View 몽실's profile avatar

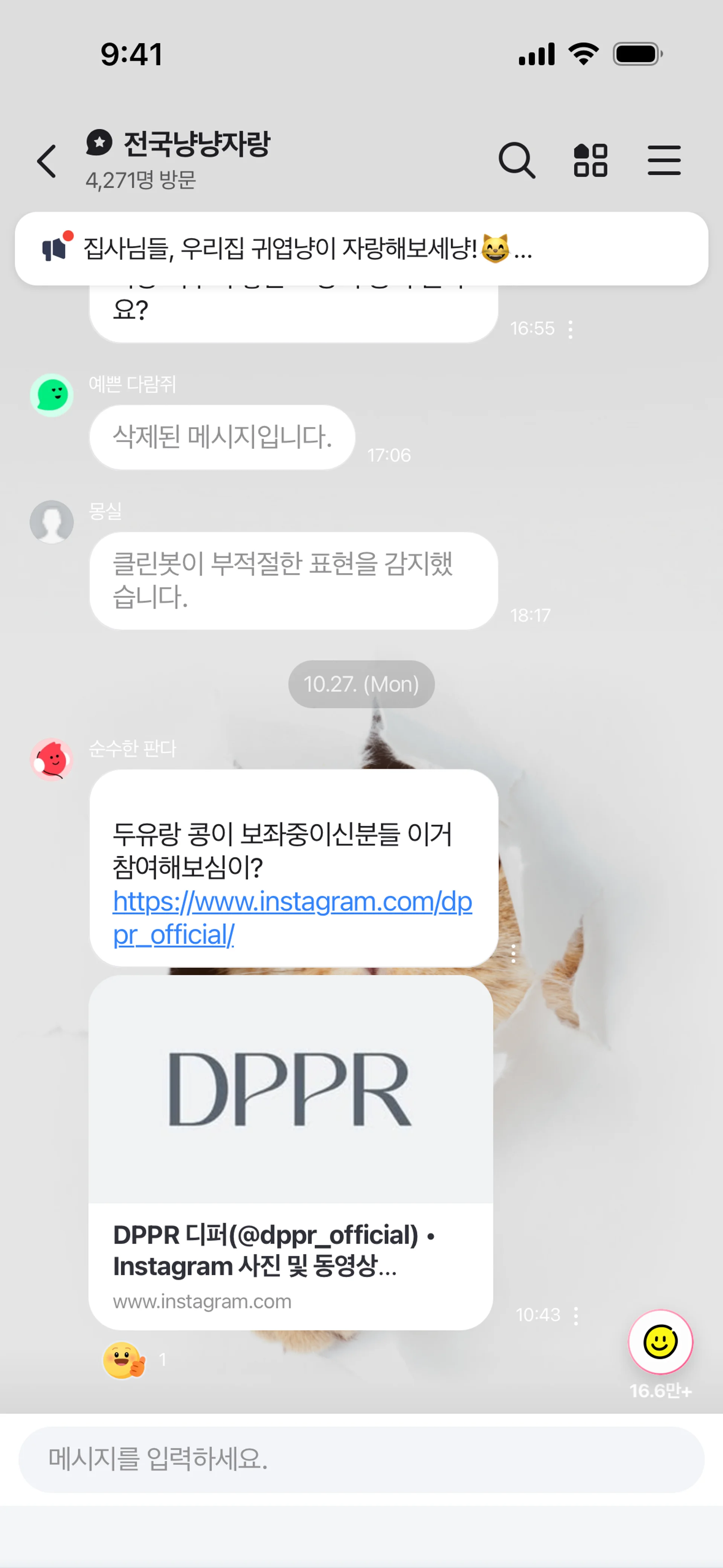pyautogui.click(x=52, y=522)
